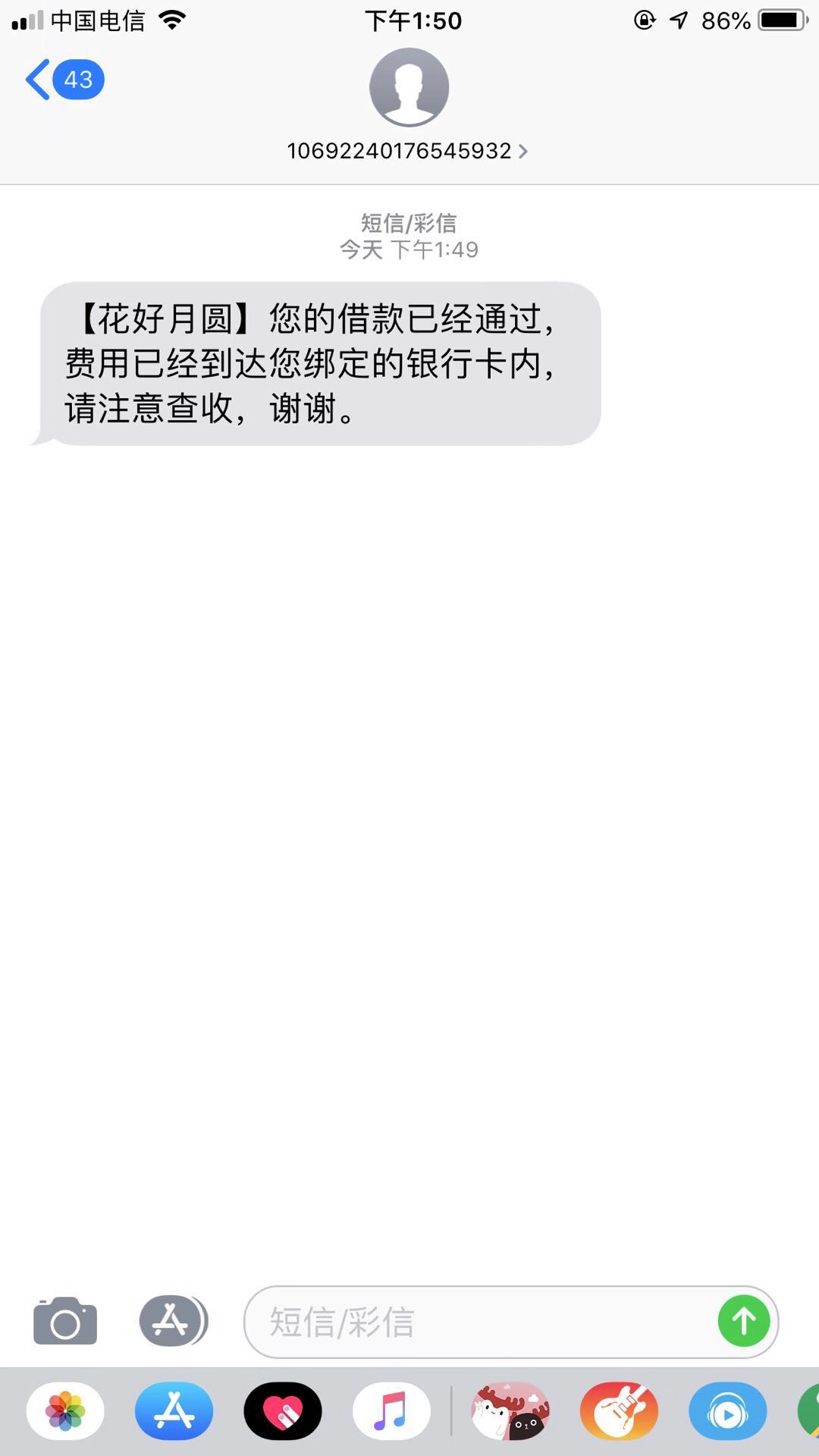Toggle the App Store apps drawer
This screenshot has height=1456, width=819.
point(173,1321)
